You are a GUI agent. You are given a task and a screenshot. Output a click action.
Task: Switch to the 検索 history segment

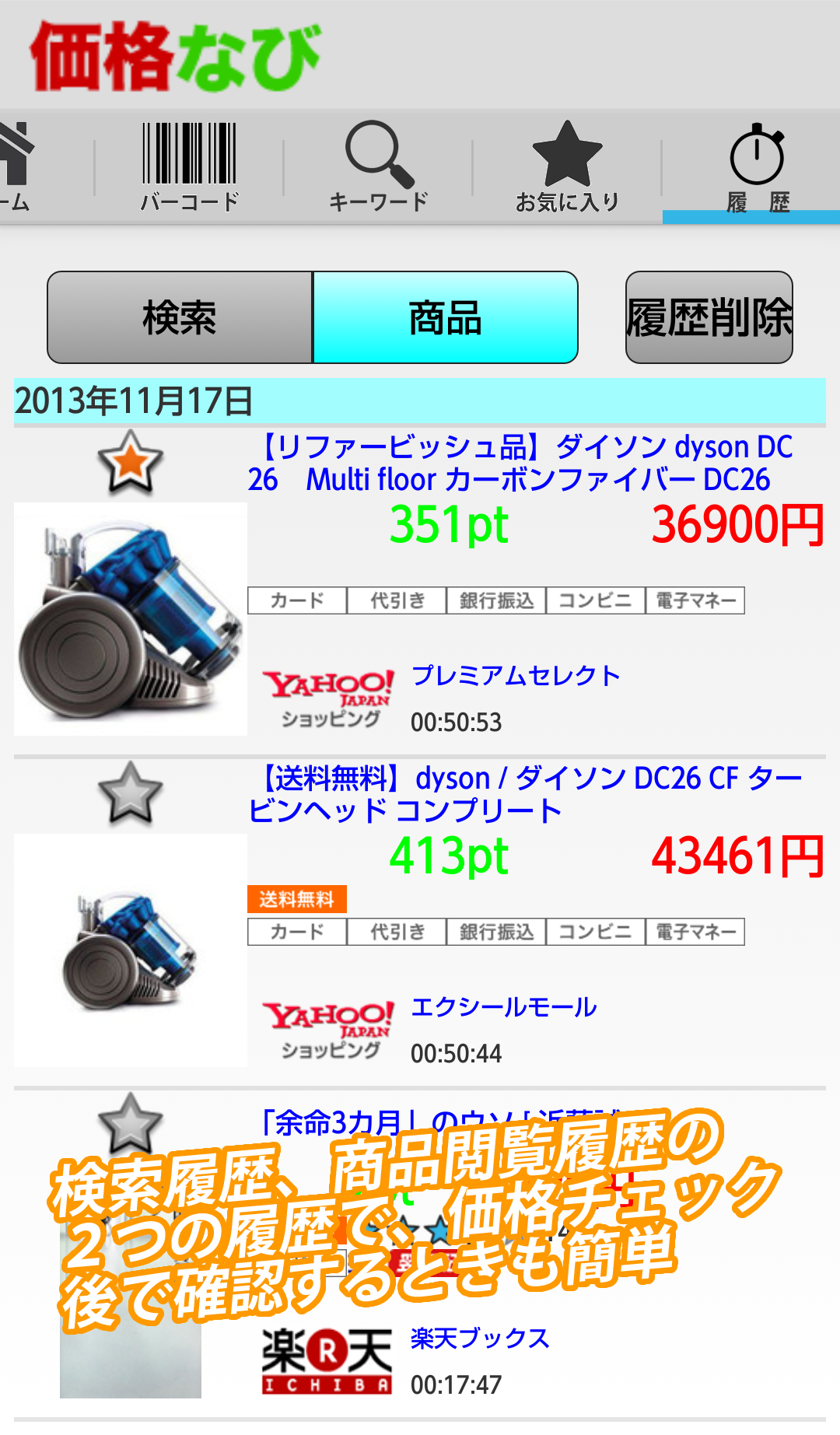180,317
